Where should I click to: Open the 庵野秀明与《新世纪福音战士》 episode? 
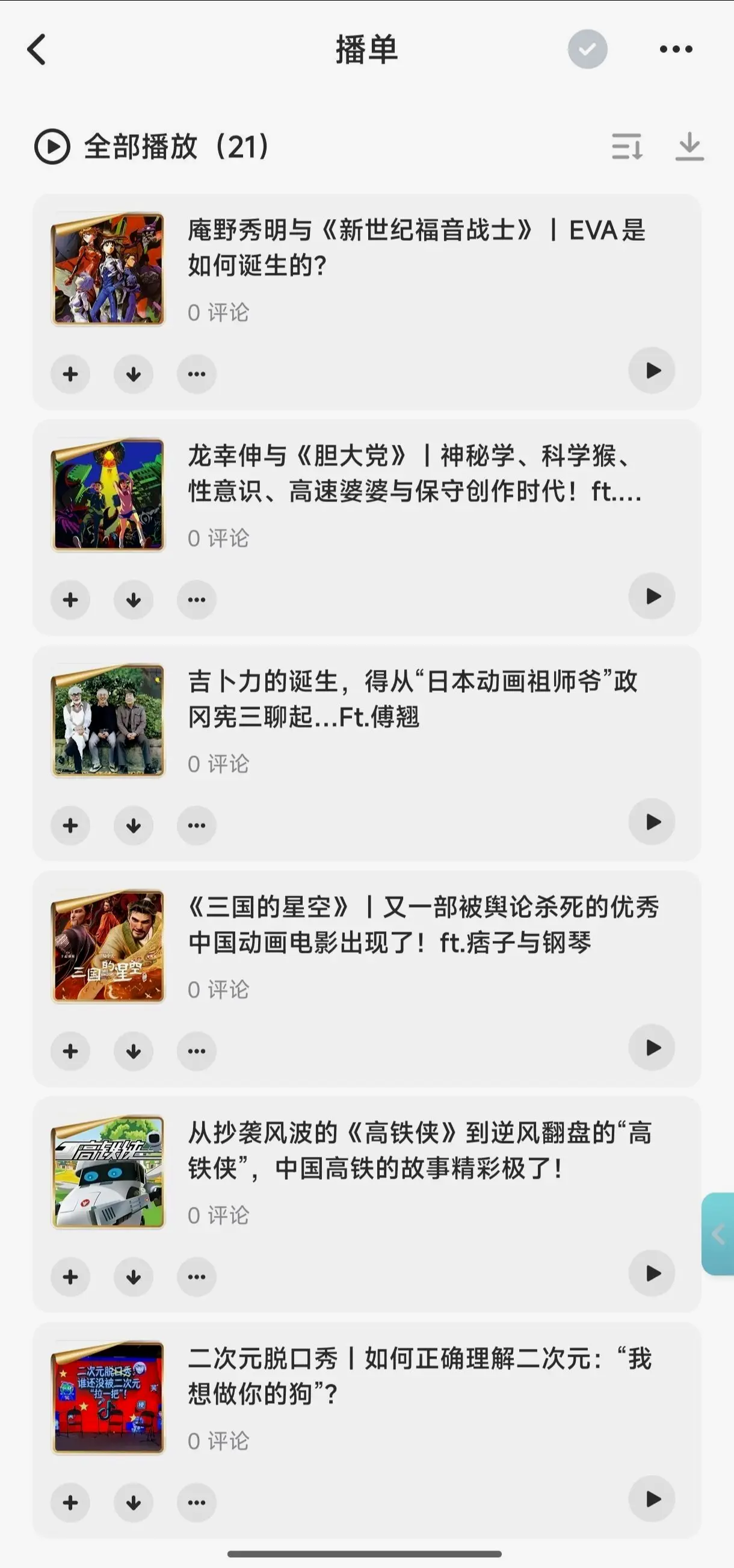(x=416, y=248)
